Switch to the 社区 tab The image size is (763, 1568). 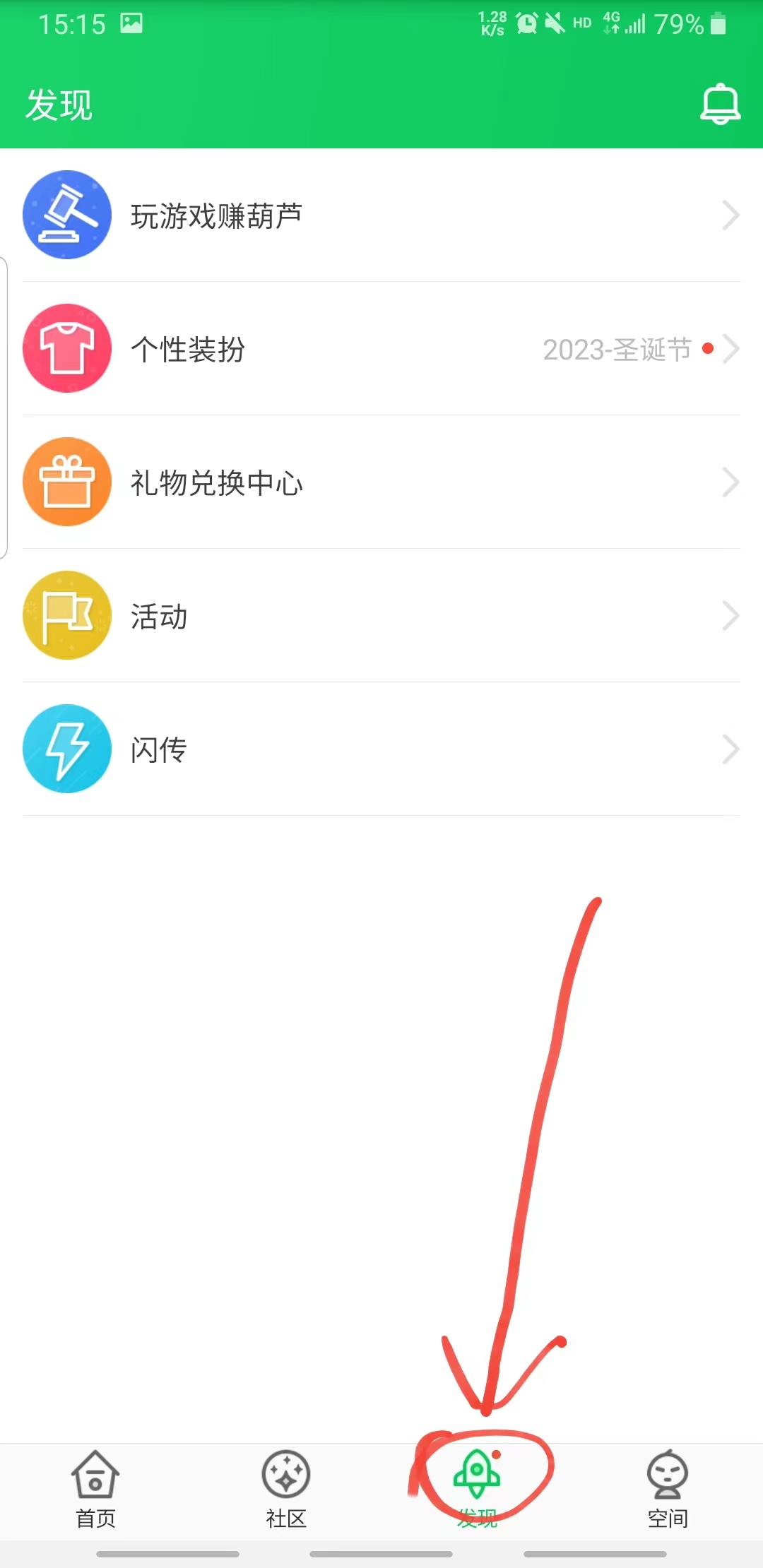click(285, 1483)
